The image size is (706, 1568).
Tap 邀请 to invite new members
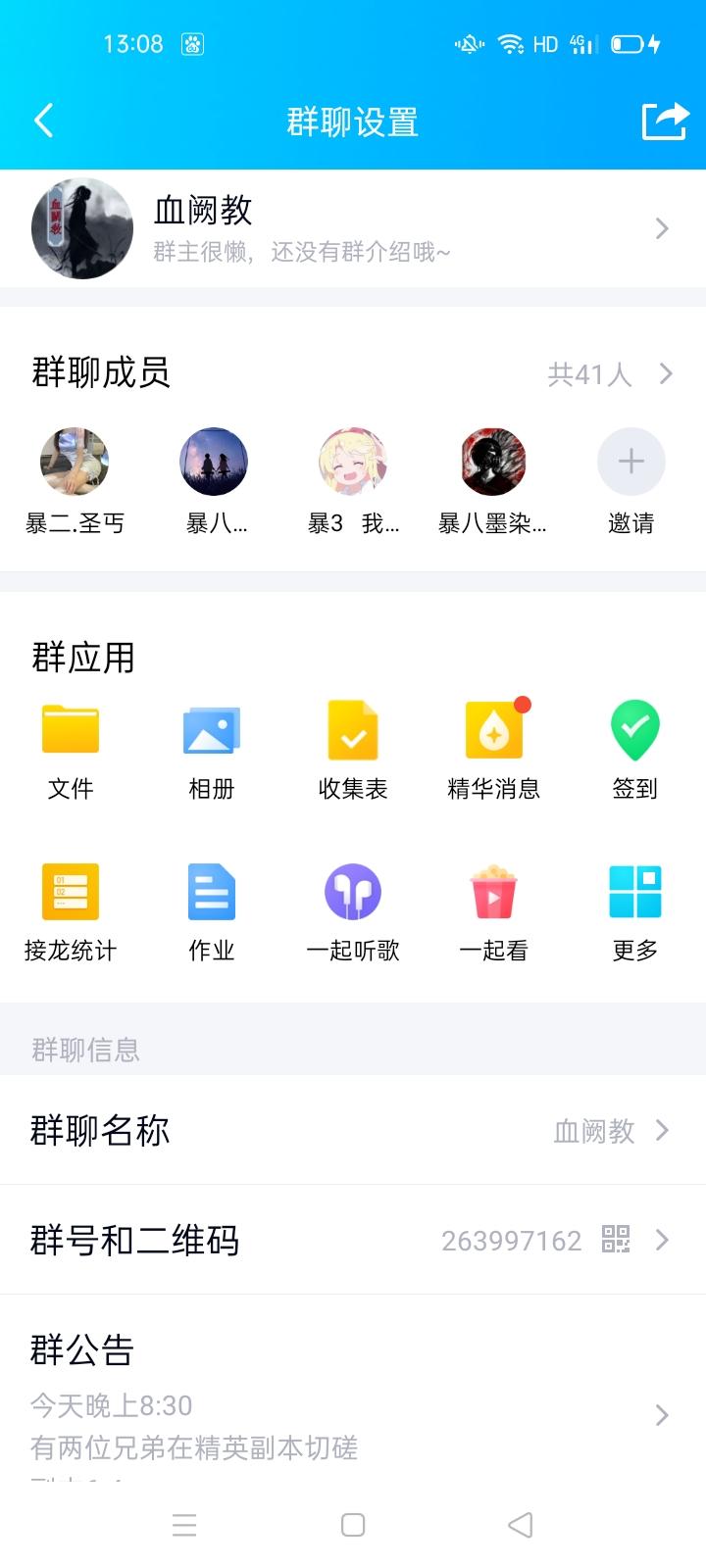point(630,461)
